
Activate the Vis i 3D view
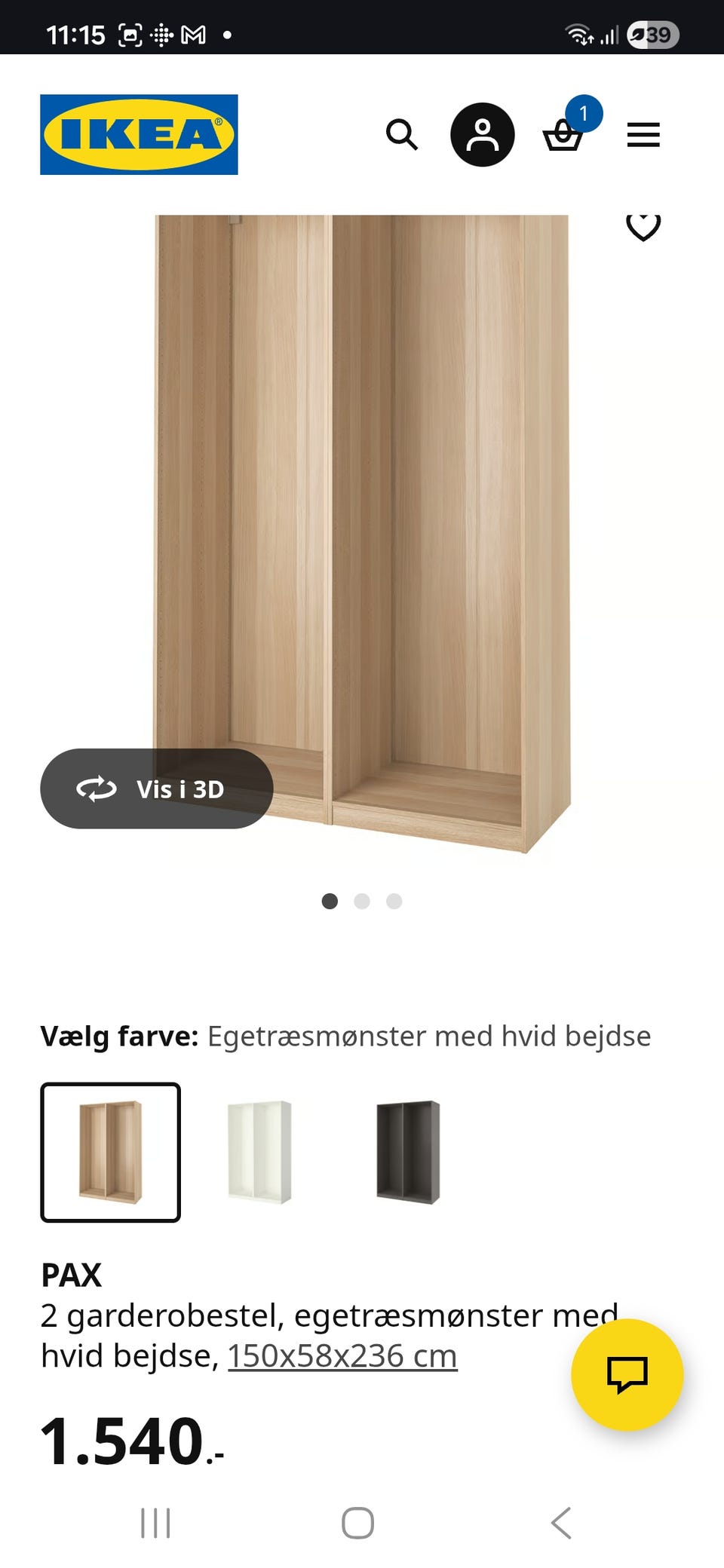[x=156, y=789]
